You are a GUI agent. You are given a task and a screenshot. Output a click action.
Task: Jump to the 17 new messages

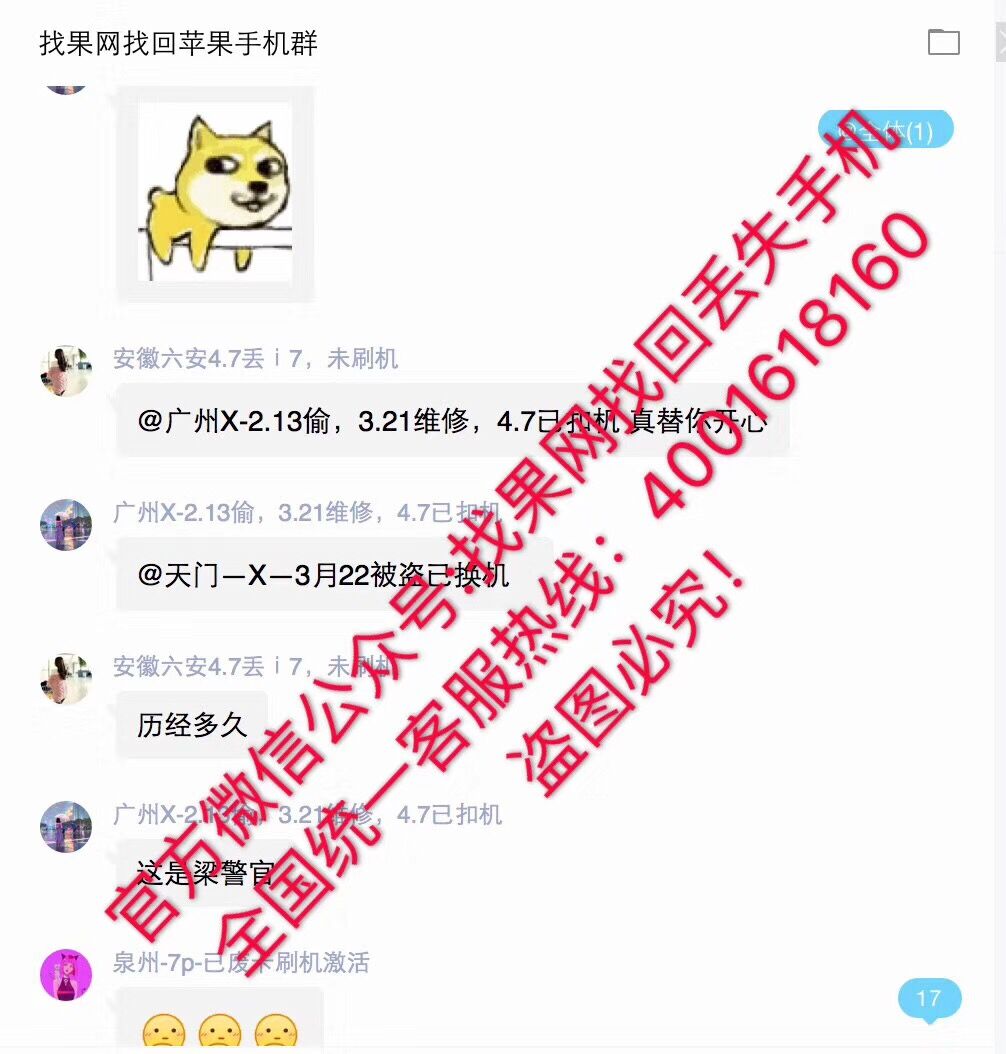point(929,998)
